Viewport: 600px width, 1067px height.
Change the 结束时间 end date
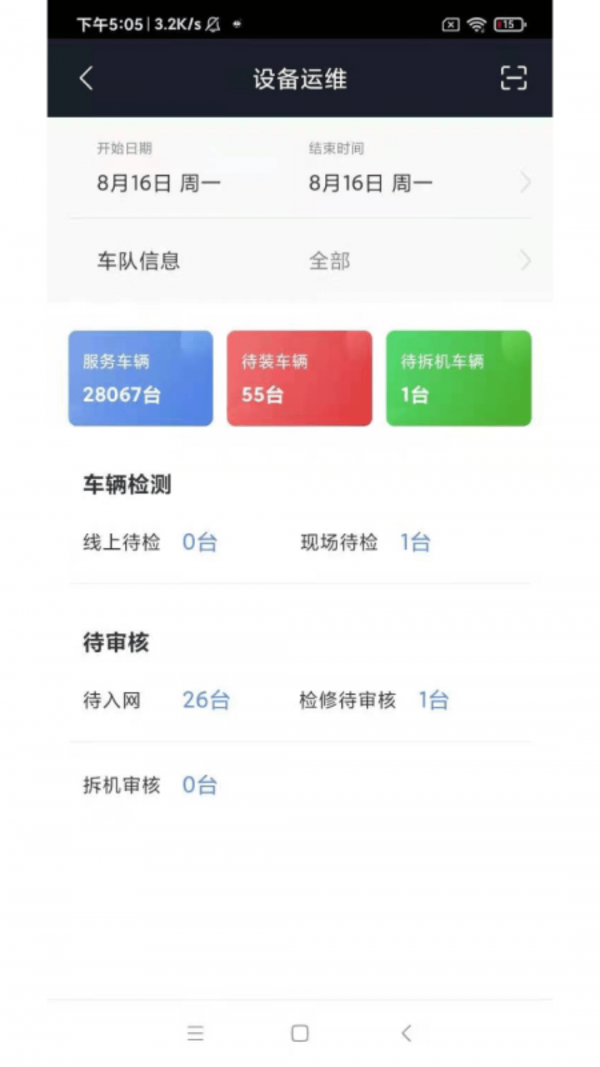tap(371, 182)
